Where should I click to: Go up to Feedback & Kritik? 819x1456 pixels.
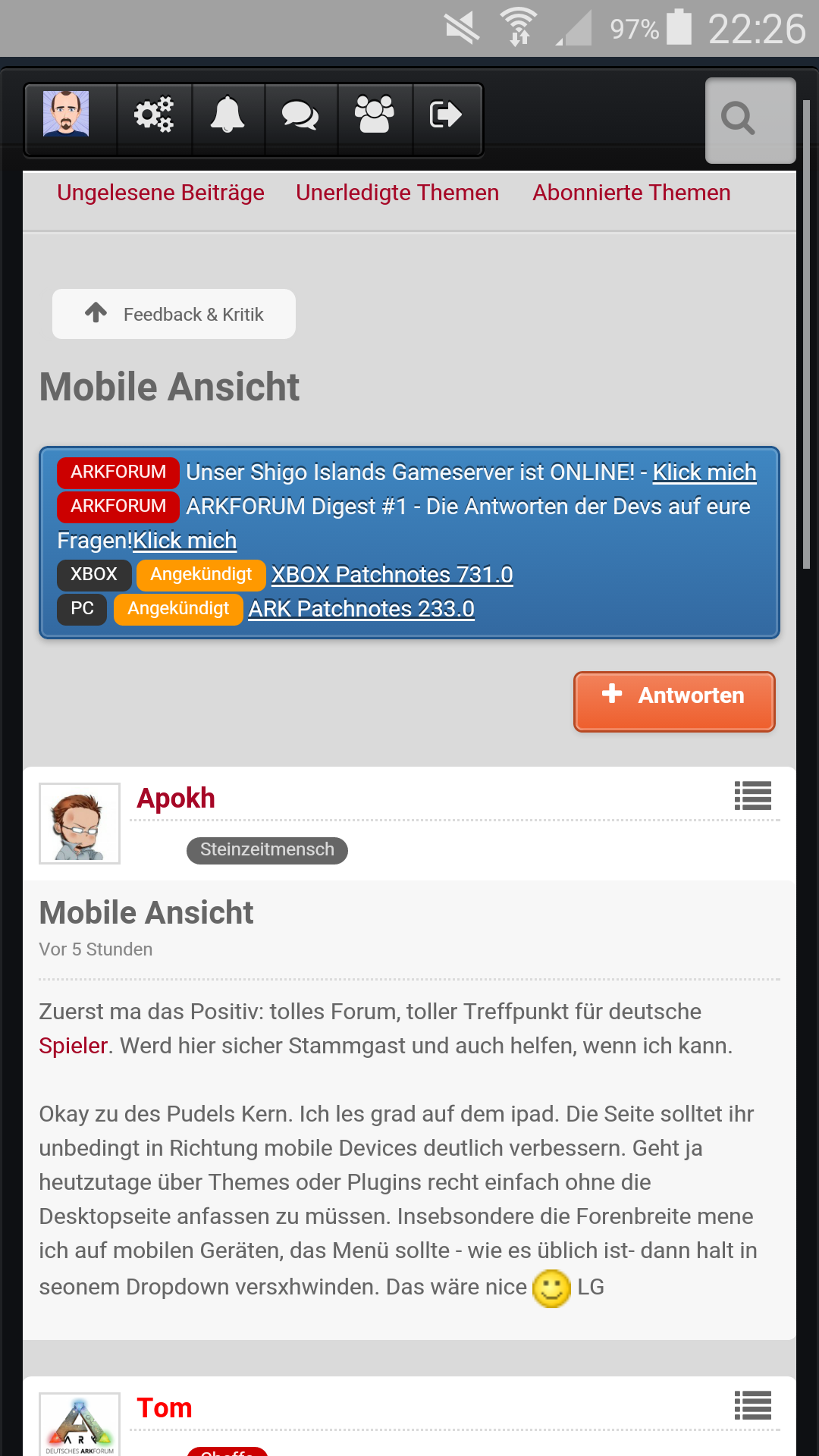174,314
